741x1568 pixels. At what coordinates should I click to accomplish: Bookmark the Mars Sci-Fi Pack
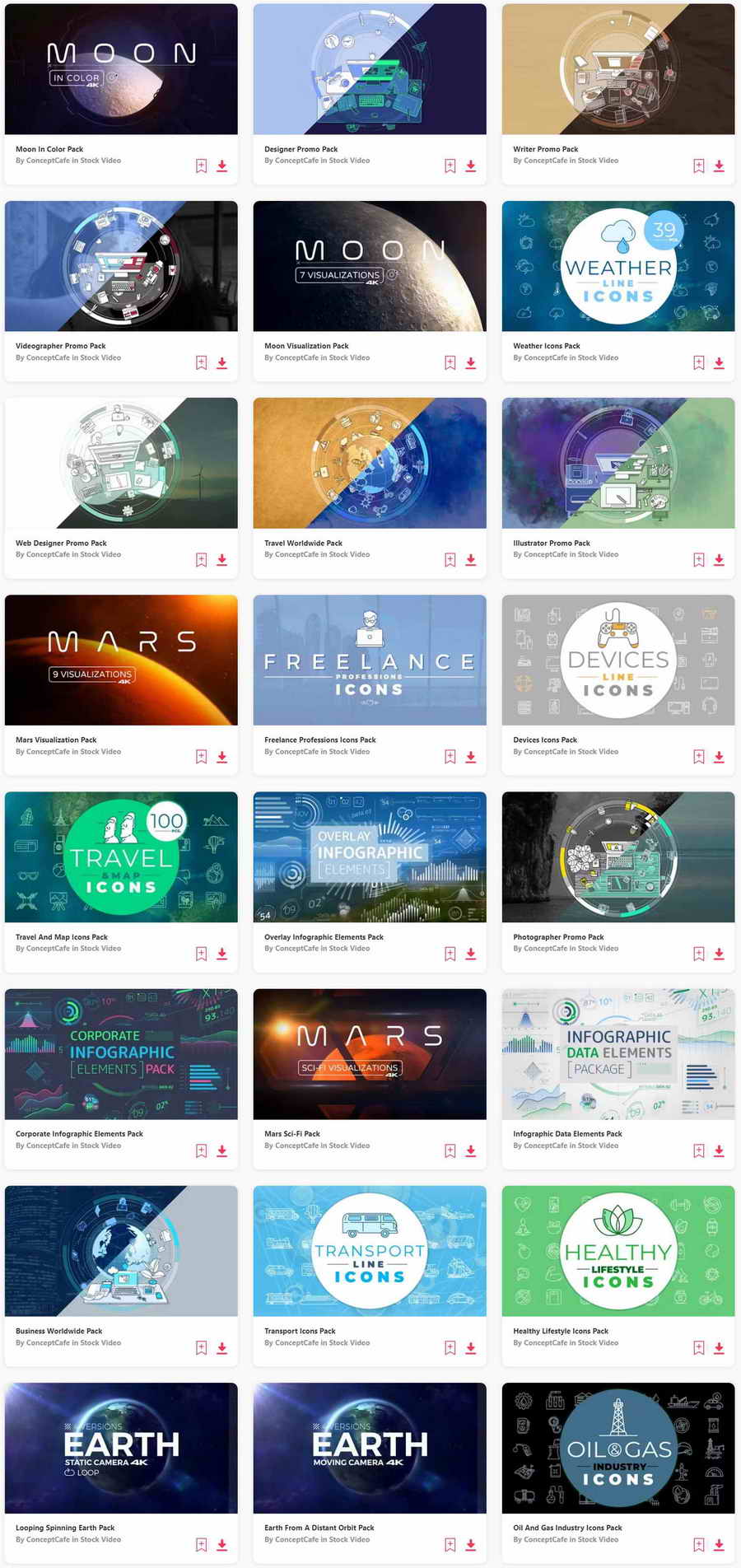tap(450, 1151)
